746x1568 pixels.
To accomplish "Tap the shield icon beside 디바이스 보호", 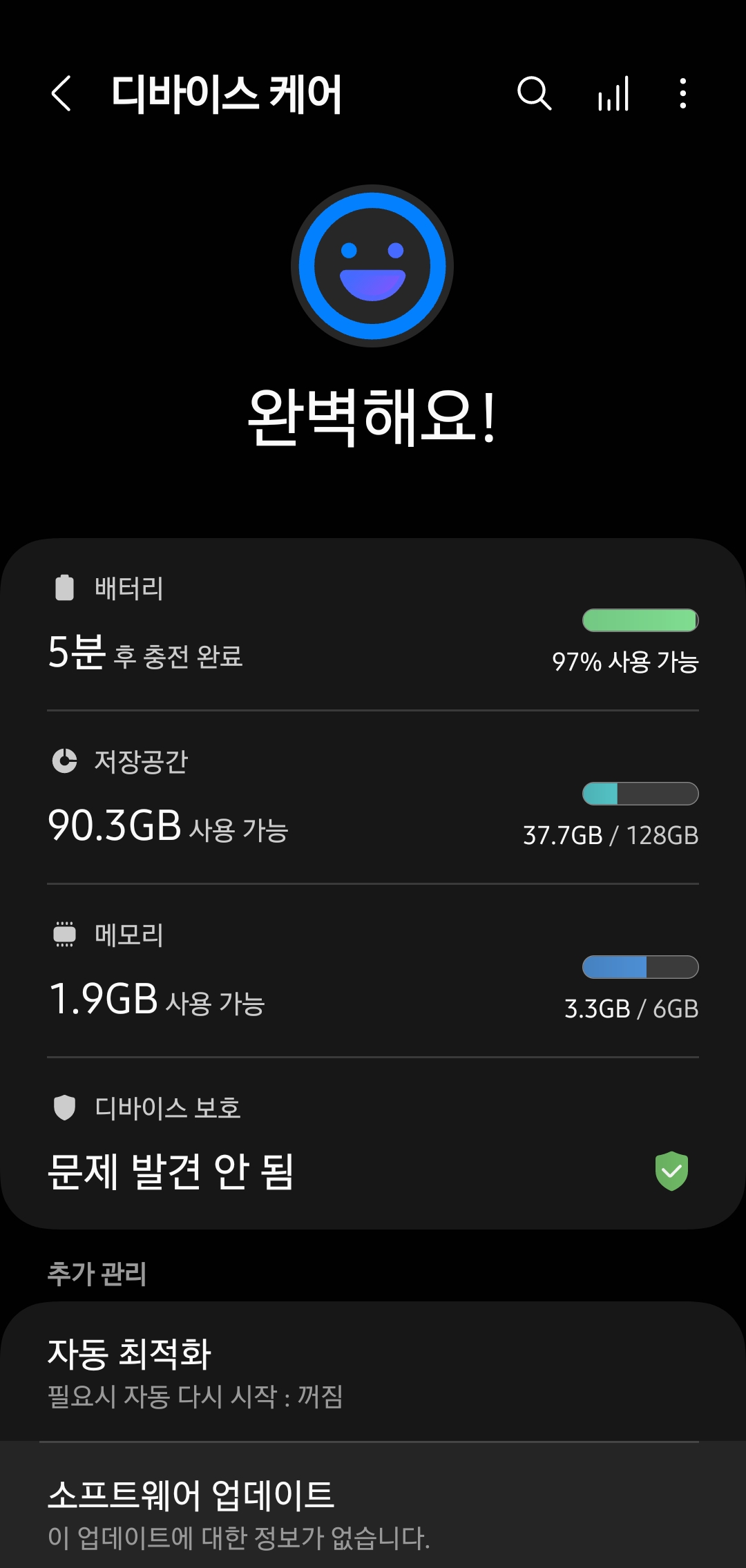I will click(x=64, y=1107).
